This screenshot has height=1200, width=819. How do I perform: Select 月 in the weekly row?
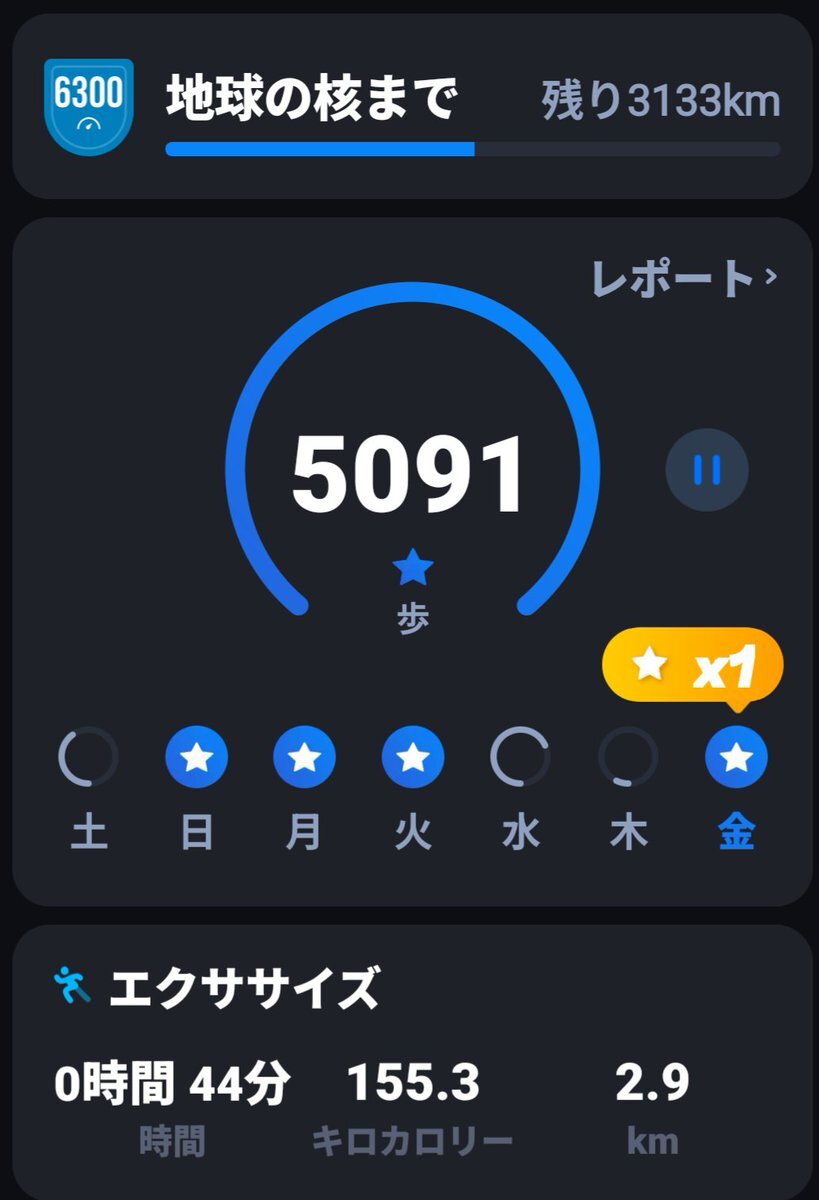click(304, 758)
